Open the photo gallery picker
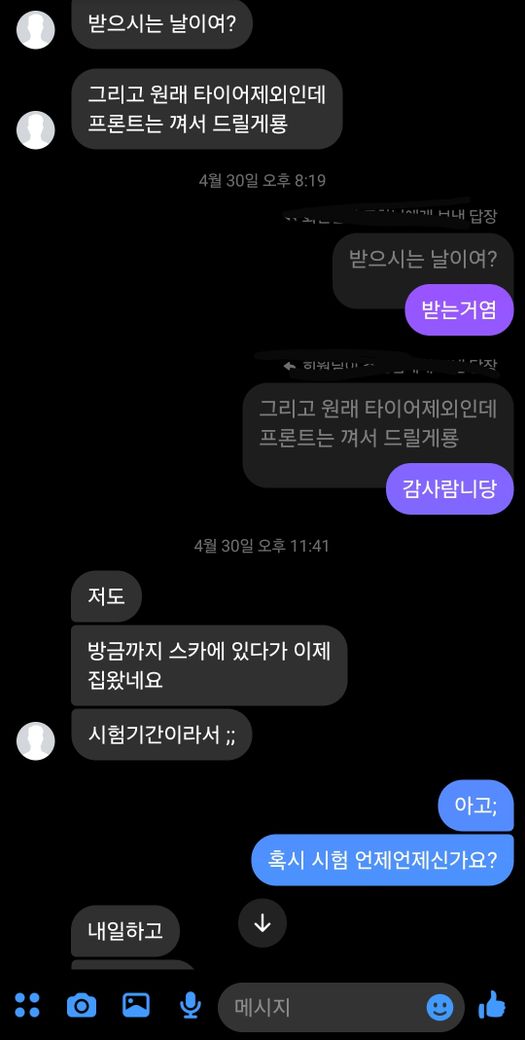Screen dimensions: 525x1040 [136, 1005]
